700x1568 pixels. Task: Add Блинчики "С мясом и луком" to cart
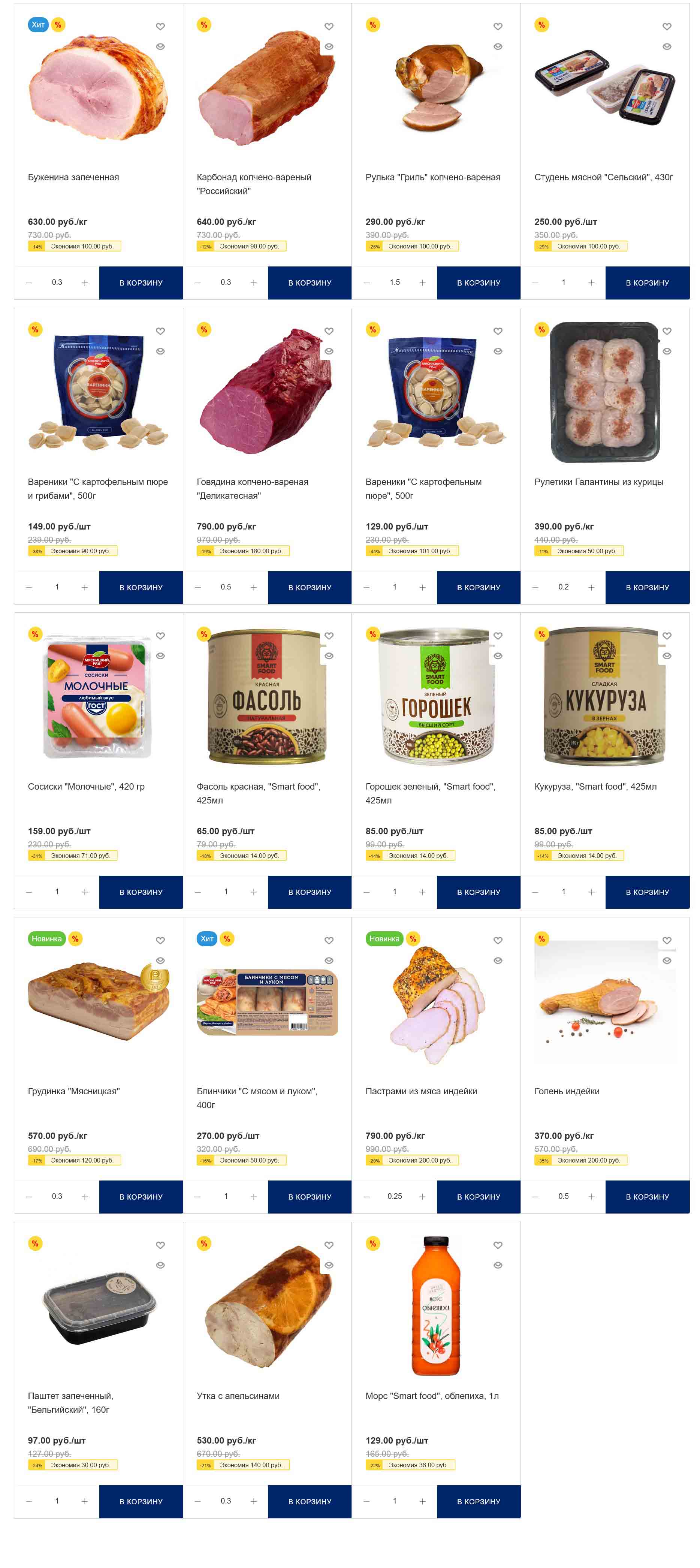309,1197
